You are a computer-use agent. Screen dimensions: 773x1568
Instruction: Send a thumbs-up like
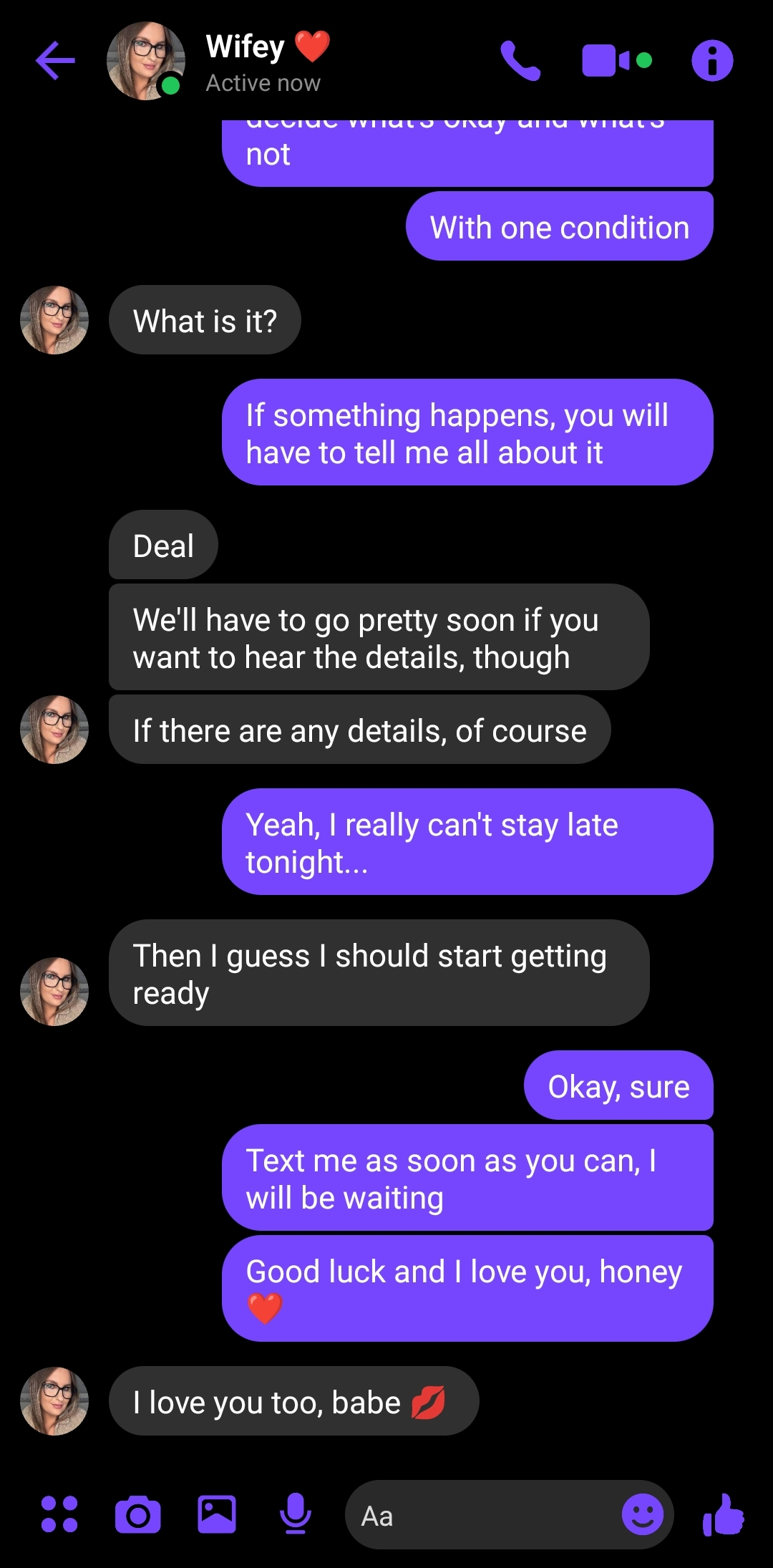[x=723, y=1514]
